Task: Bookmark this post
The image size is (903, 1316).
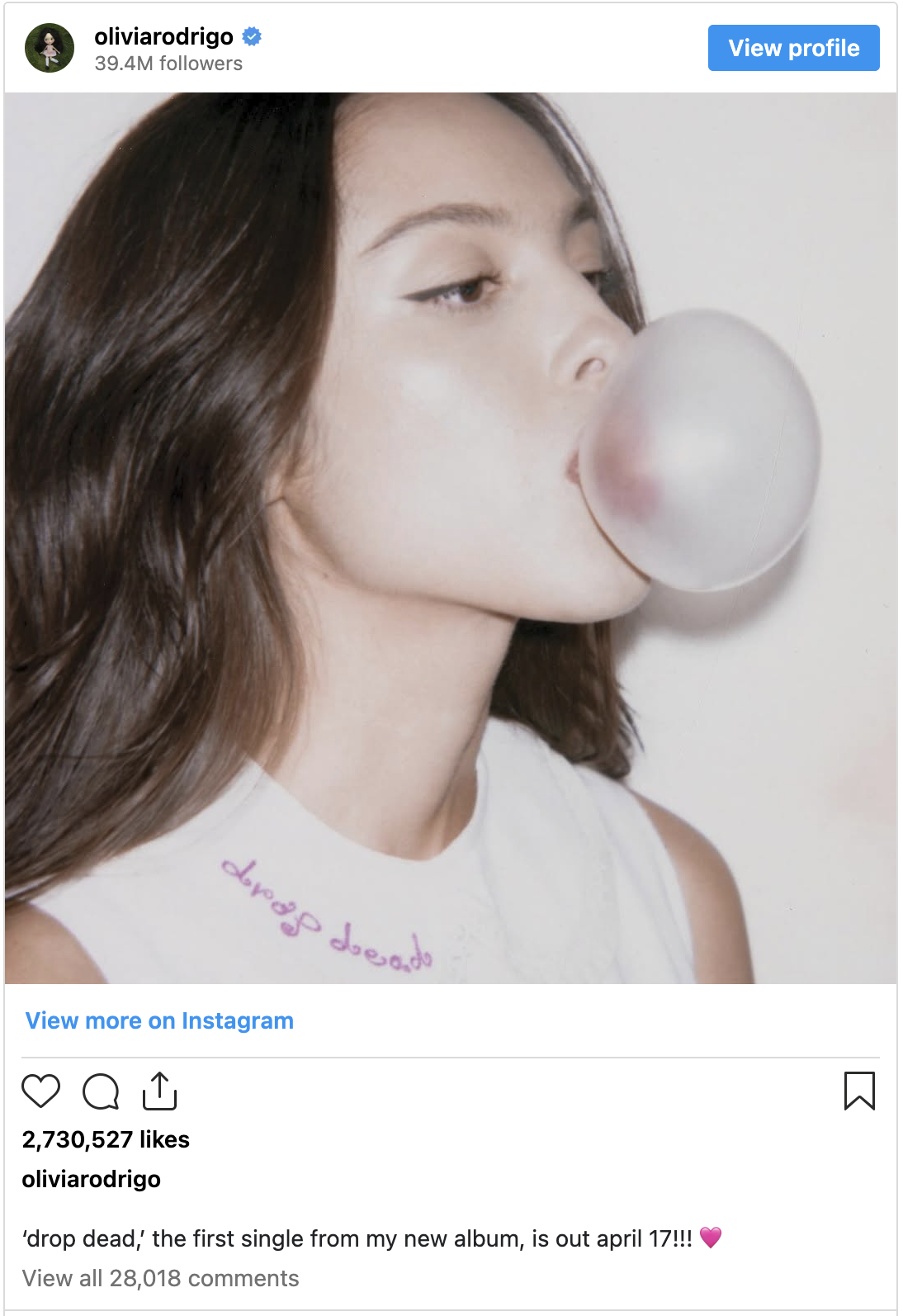Action: pos(859,1091)
